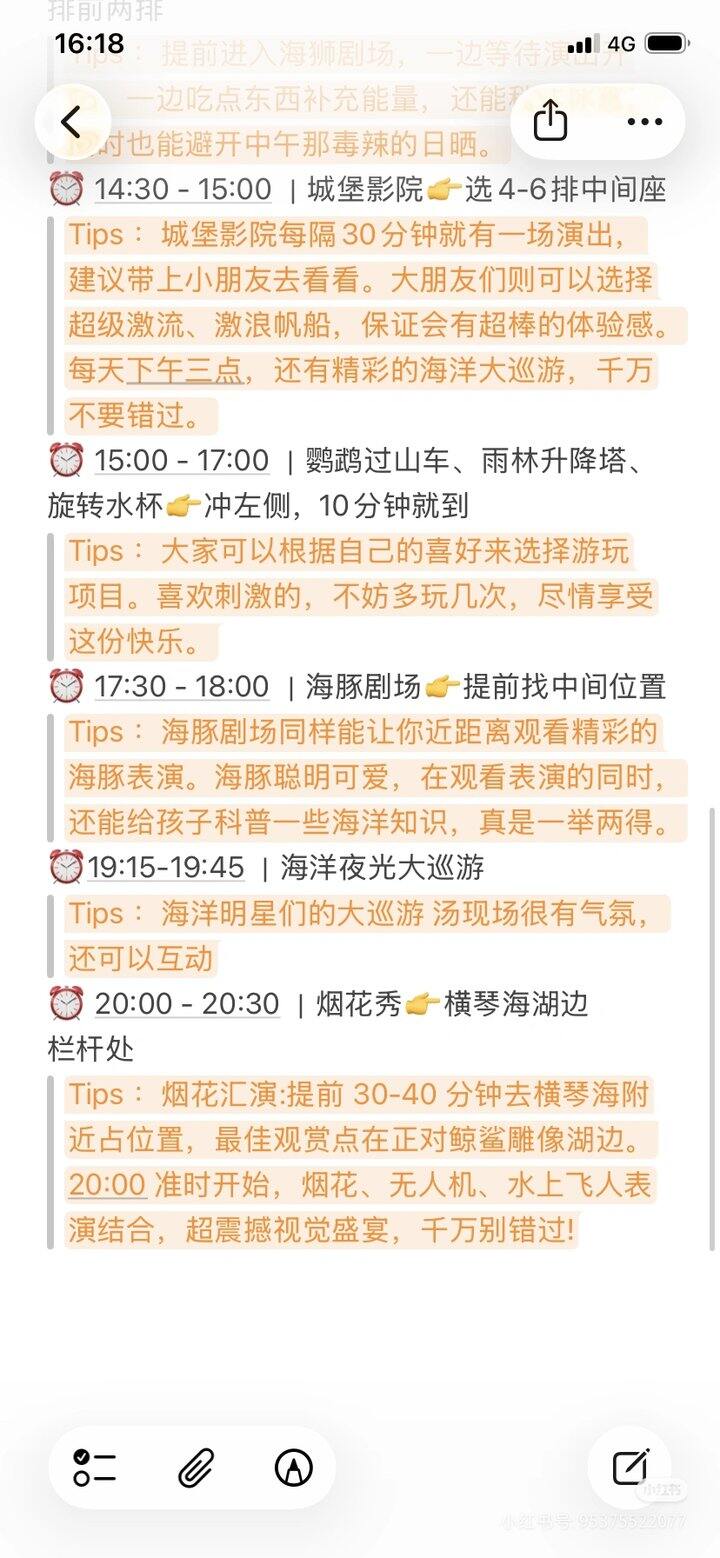Compose a new note
Screen dimensions: 720x1558
632,1467
